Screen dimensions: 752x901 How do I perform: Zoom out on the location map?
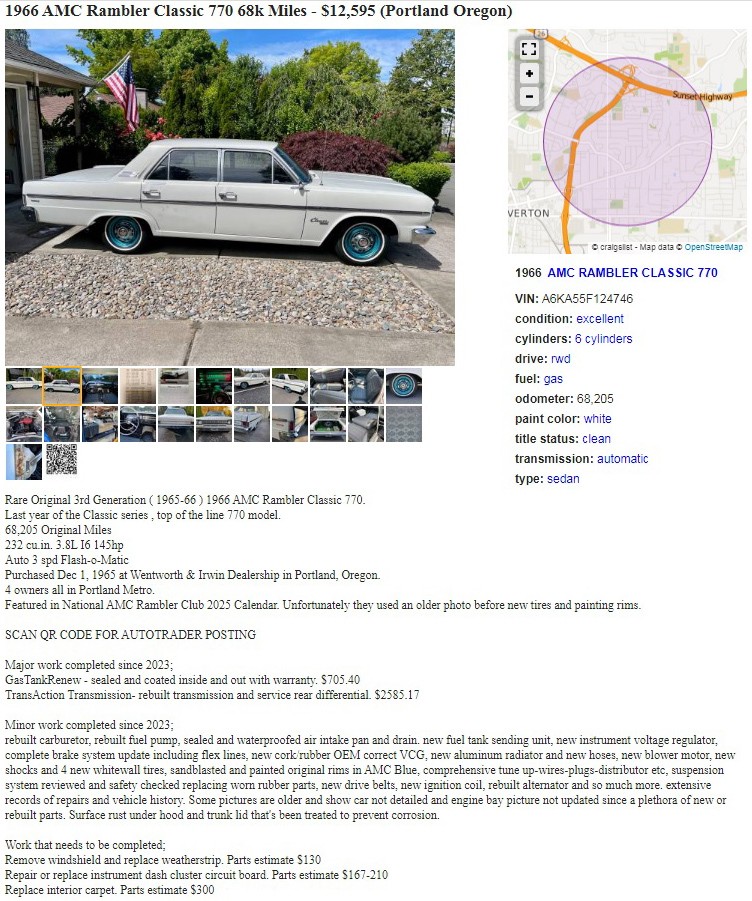[x=529, y=97]
